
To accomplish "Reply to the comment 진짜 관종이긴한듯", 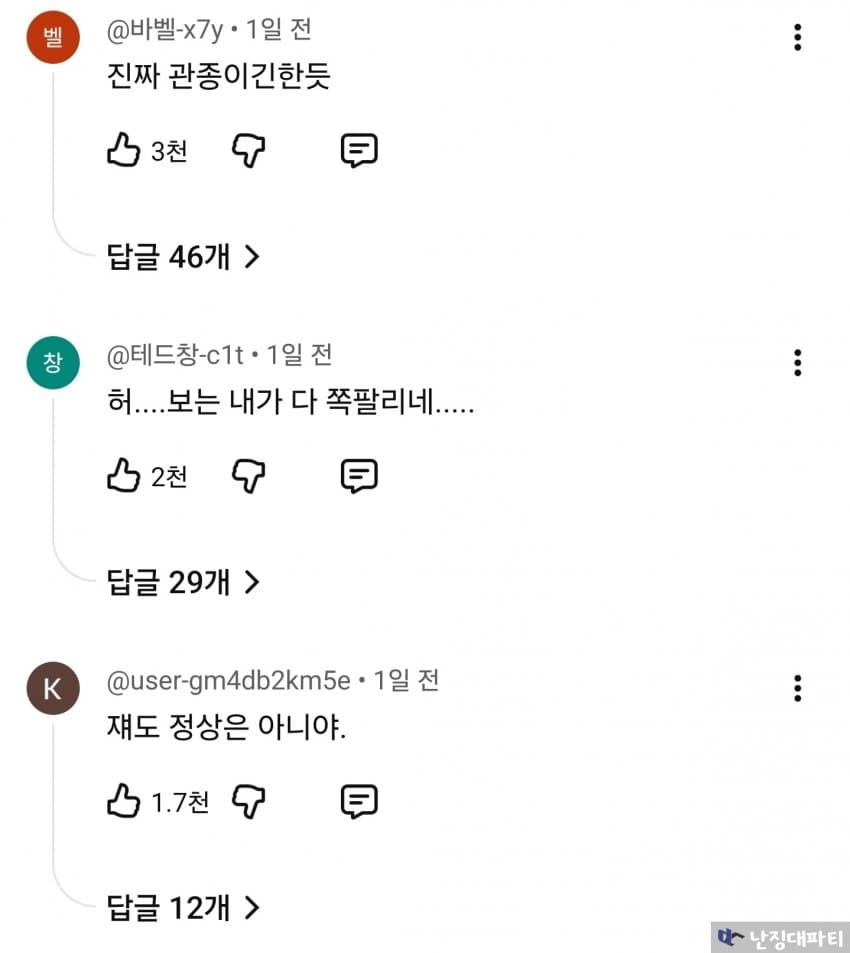I will point(359,150).
